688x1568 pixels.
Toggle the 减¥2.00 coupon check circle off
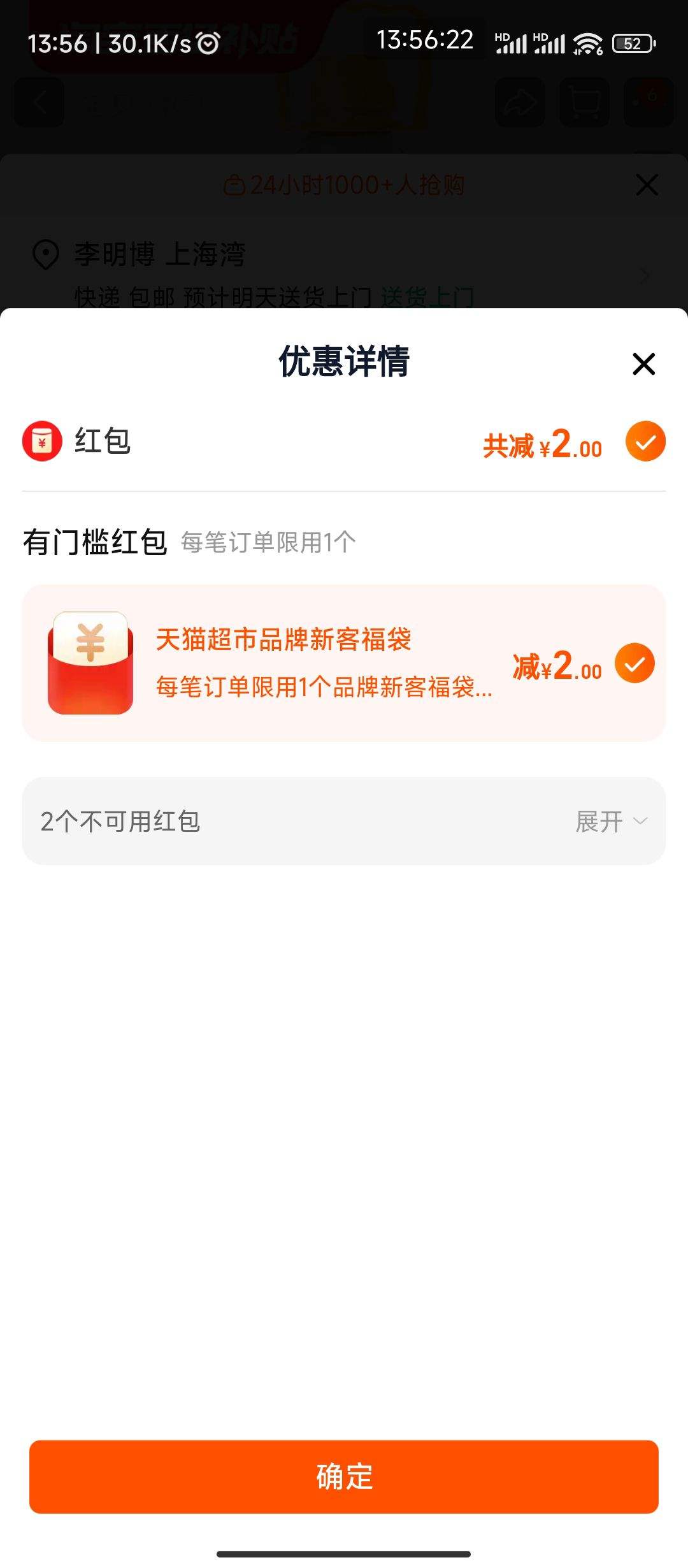click(634, 664)
